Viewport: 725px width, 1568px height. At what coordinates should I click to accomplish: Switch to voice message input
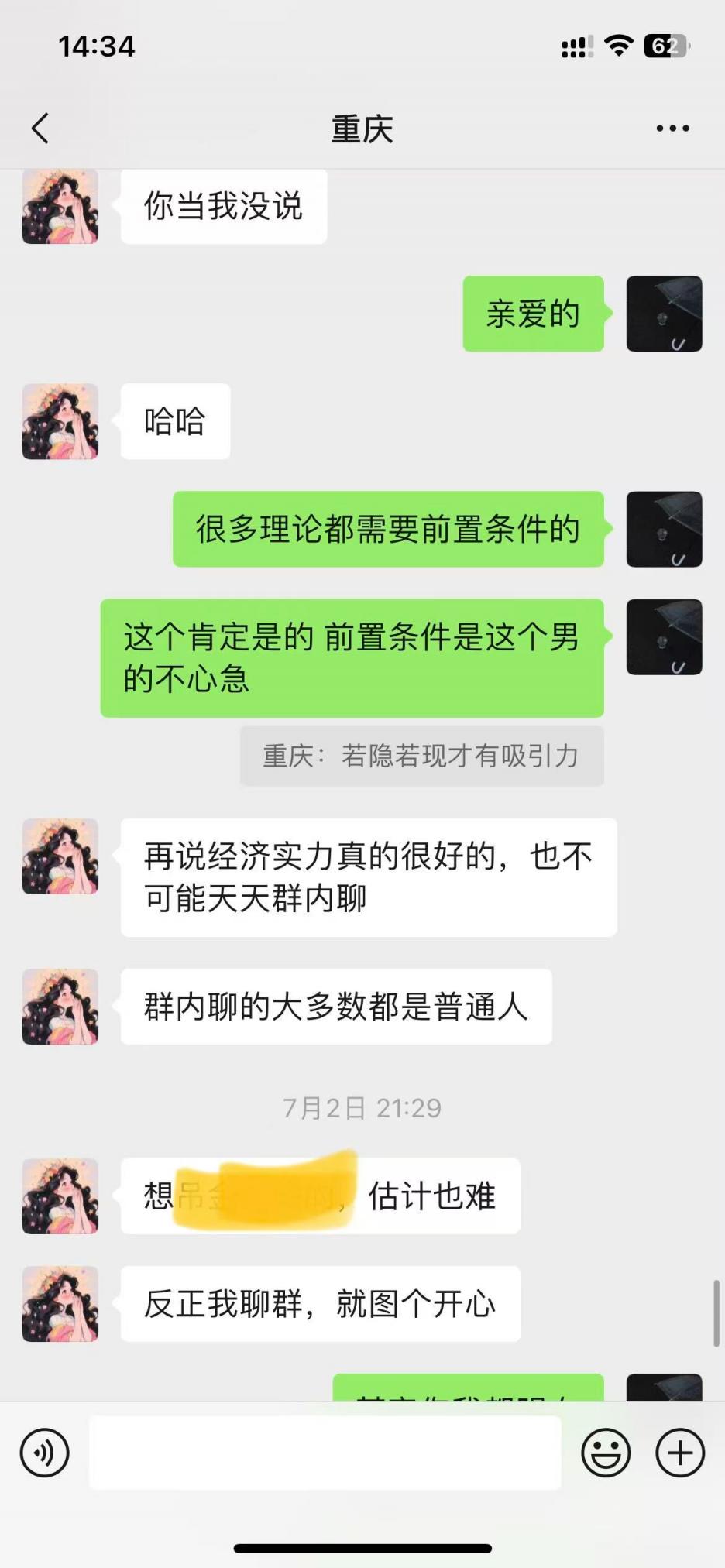(x=44, y=1453)
